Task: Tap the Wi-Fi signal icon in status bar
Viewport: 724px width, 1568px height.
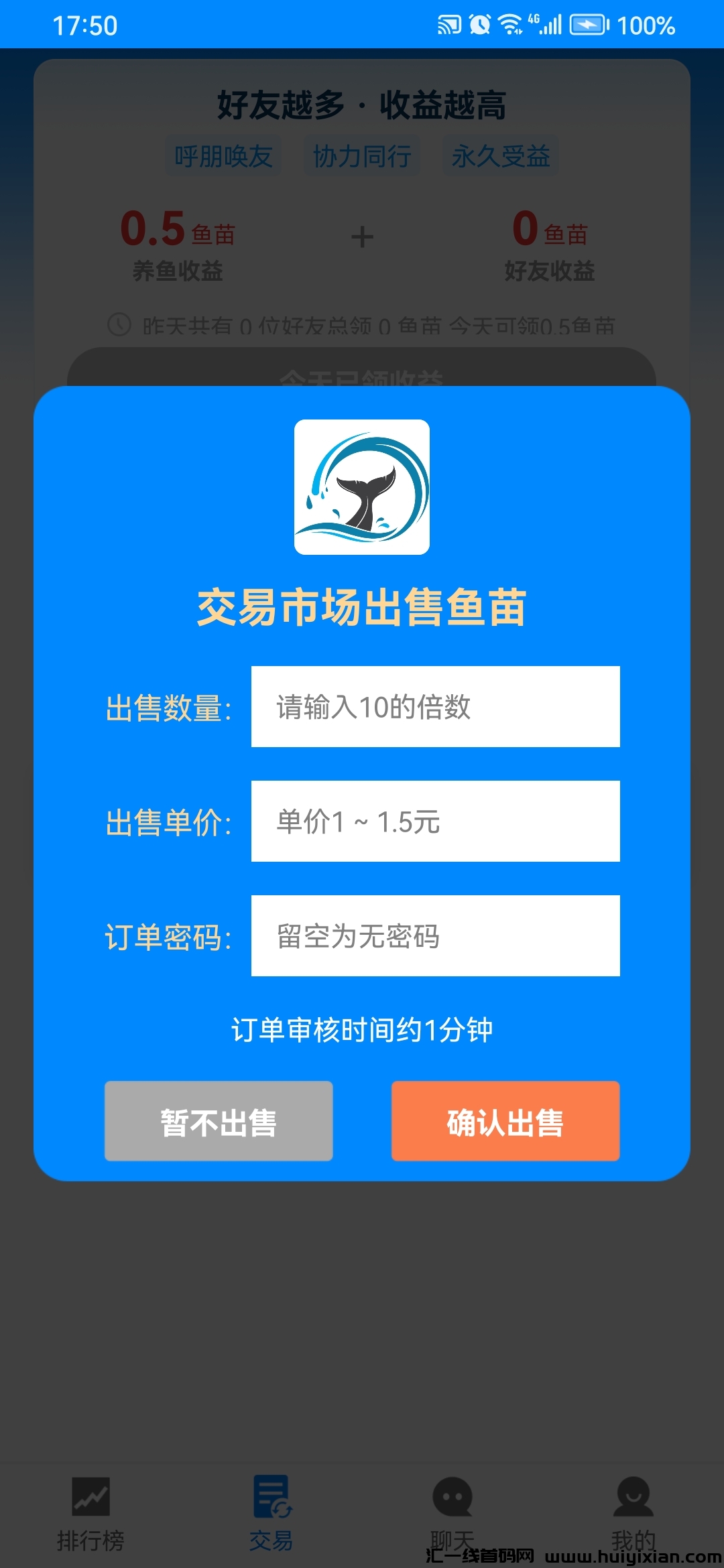Action: (x=509, y=23)
